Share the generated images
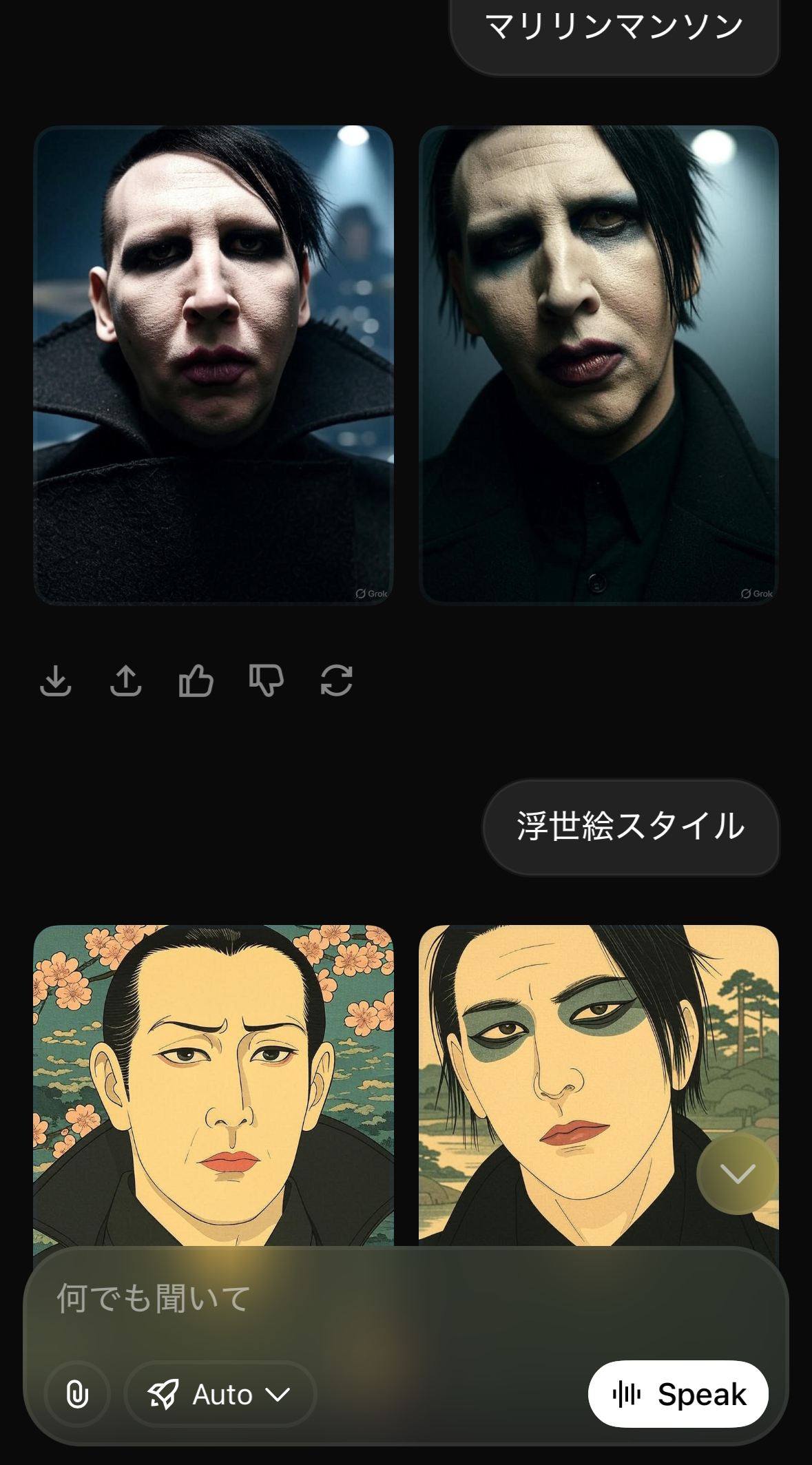Image resolution: width=812 pixels, height=1465 pixels. [126, 681]
